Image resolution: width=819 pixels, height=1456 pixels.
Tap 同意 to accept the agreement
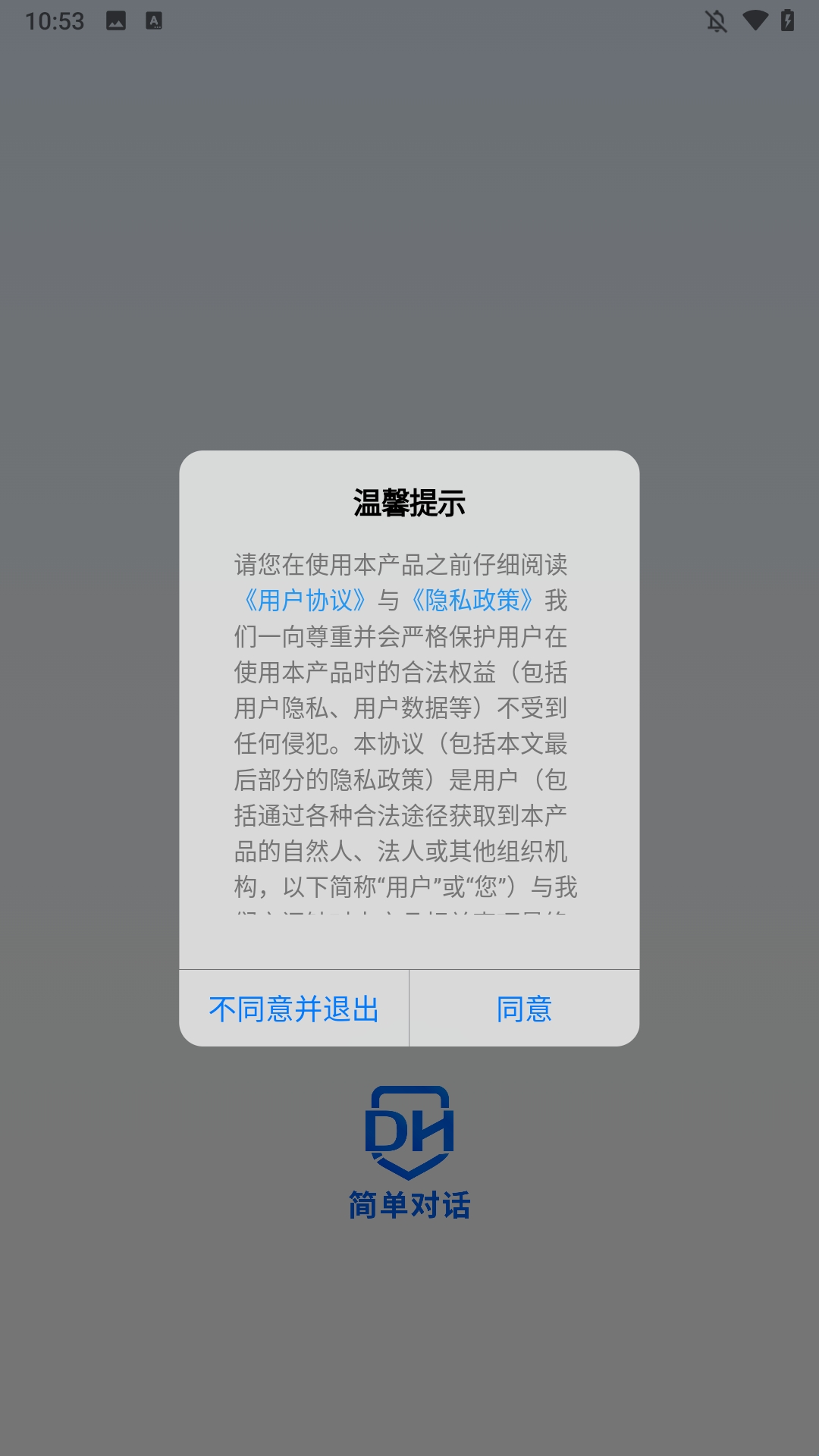click(x=524, y=1009)
